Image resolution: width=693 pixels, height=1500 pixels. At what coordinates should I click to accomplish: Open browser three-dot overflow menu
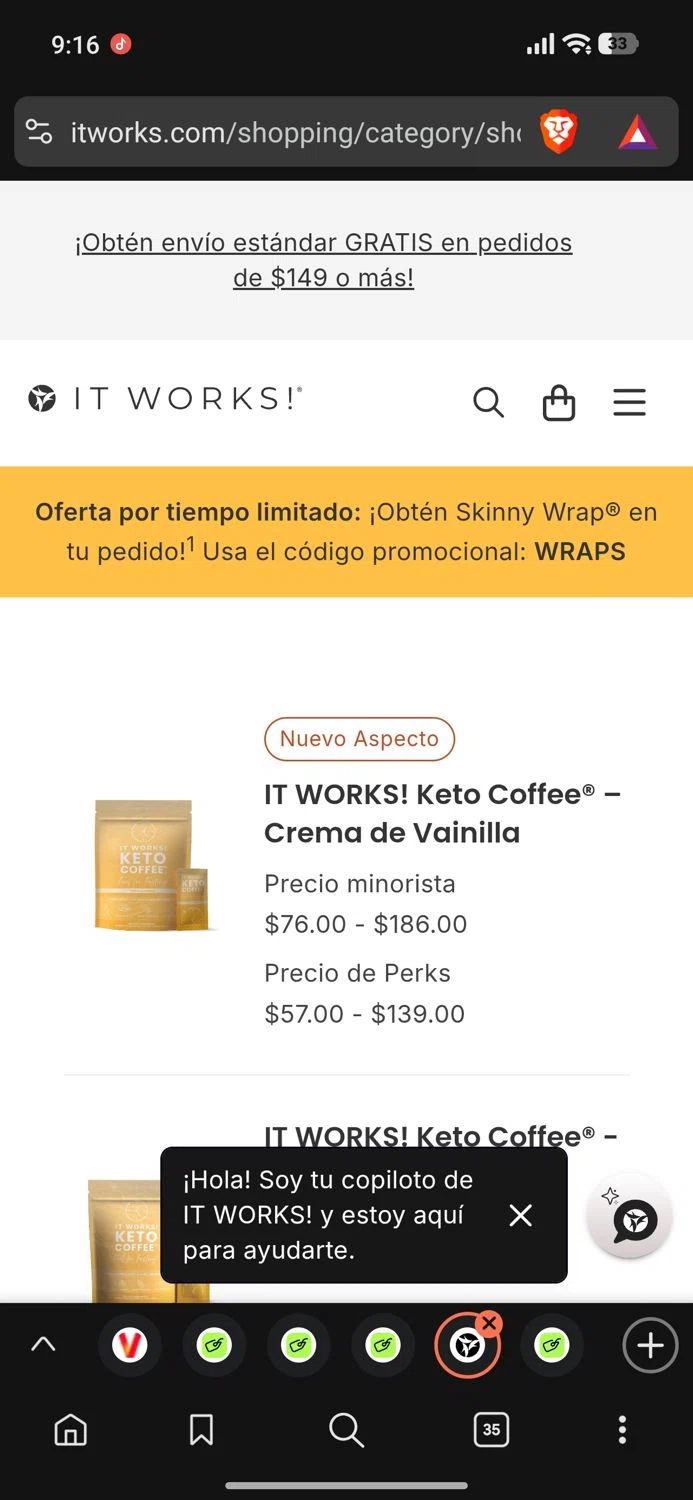coord(622,1431)
